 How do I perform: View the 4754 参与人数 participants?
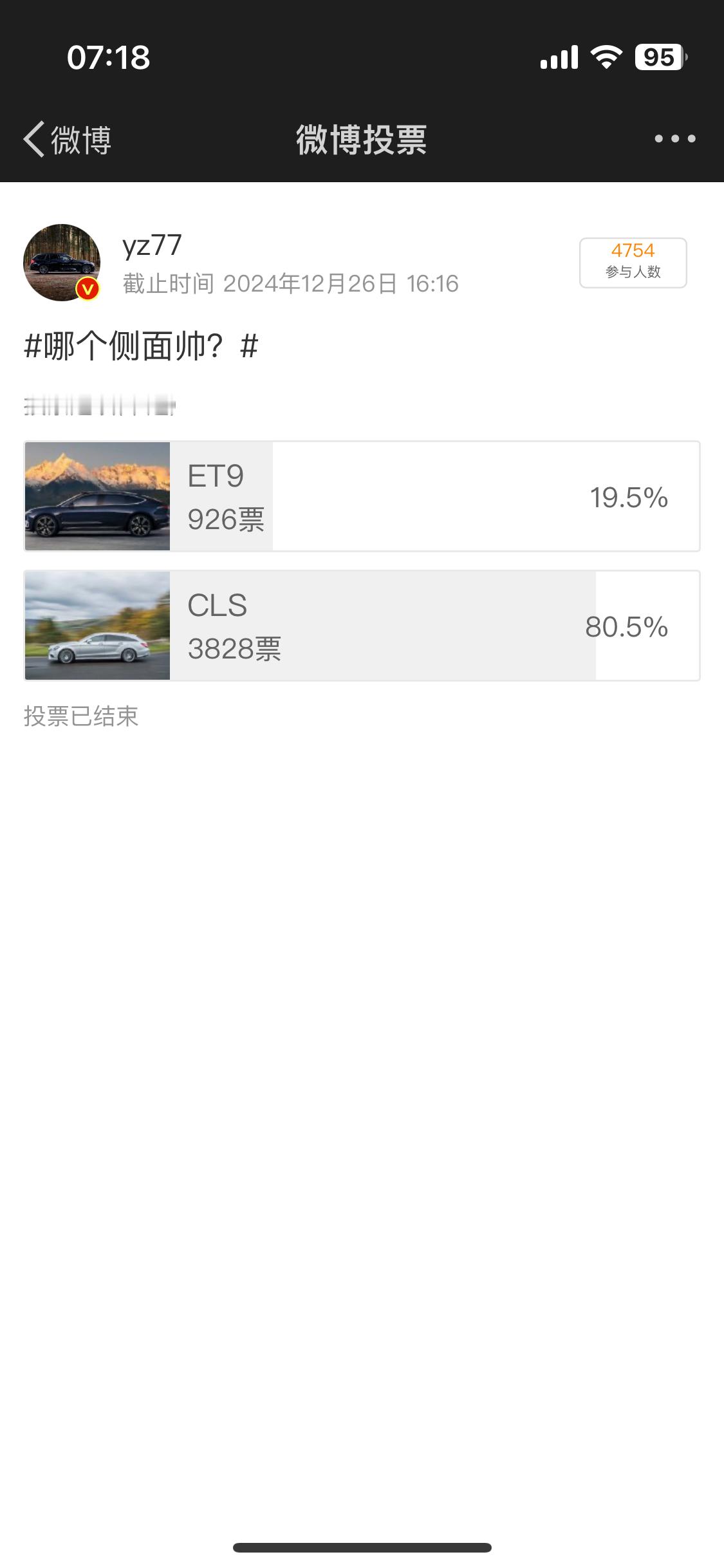[x=633, y=263]
